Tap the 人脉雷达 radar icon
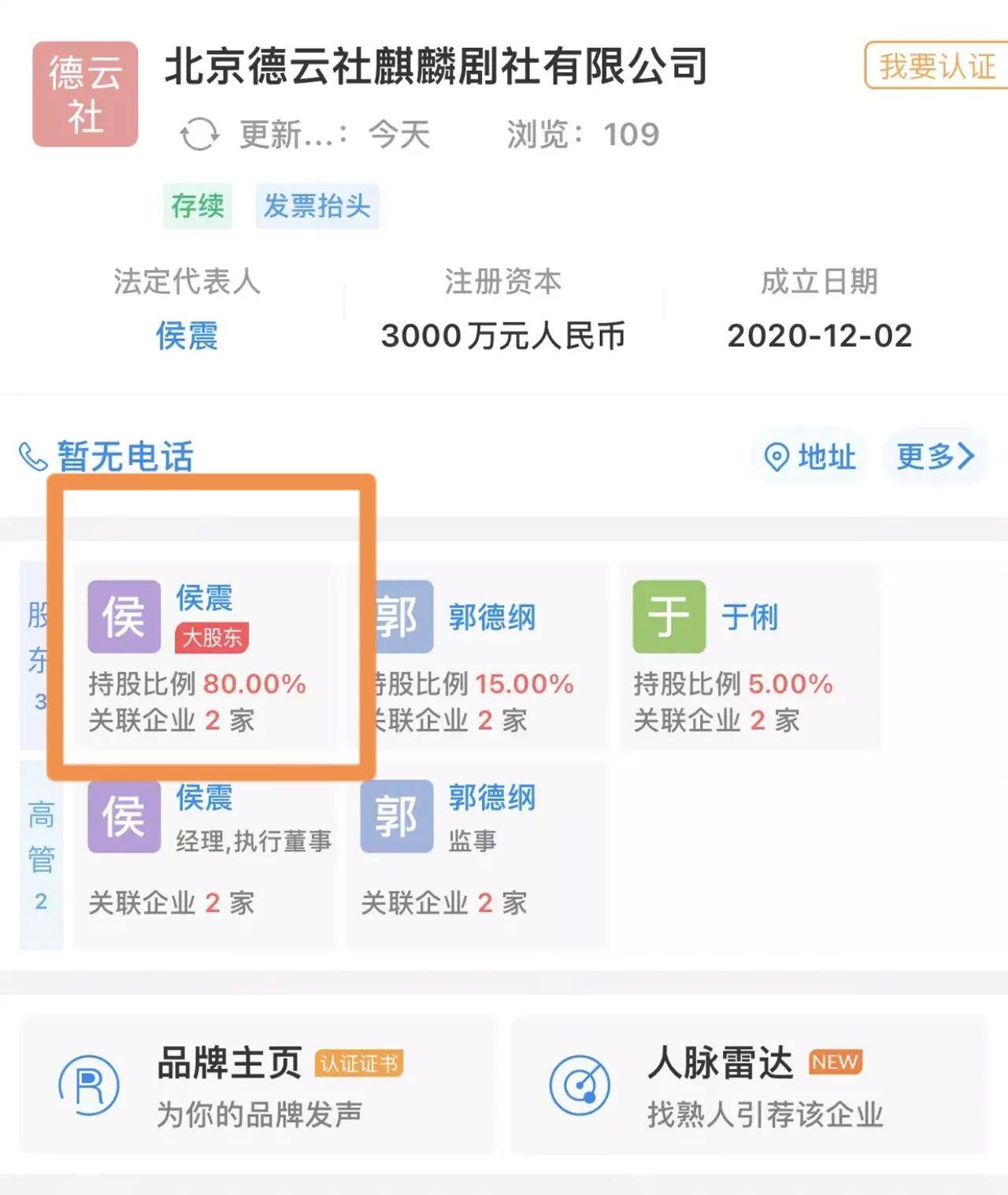1008x1195 pixels. coord(580,1085)
